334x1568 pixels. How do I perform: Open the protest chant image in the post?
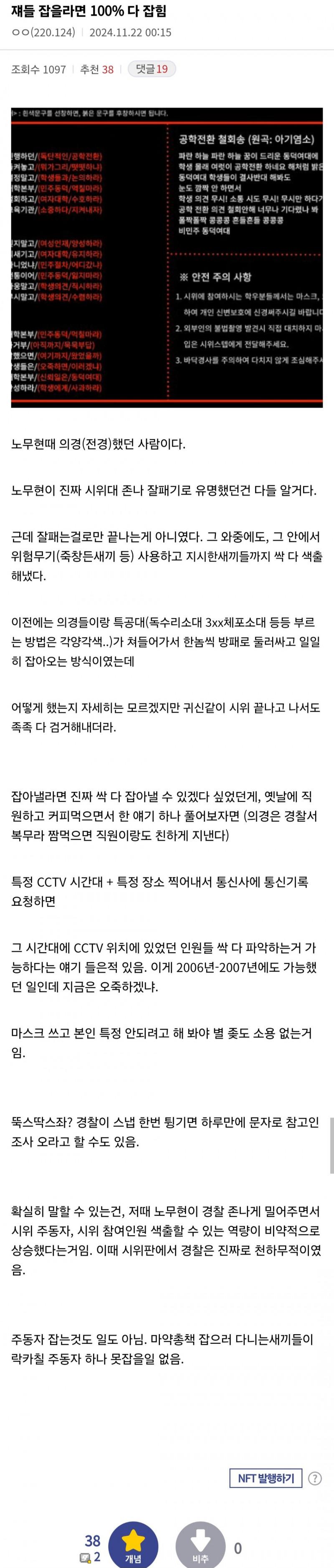point(167,258)
